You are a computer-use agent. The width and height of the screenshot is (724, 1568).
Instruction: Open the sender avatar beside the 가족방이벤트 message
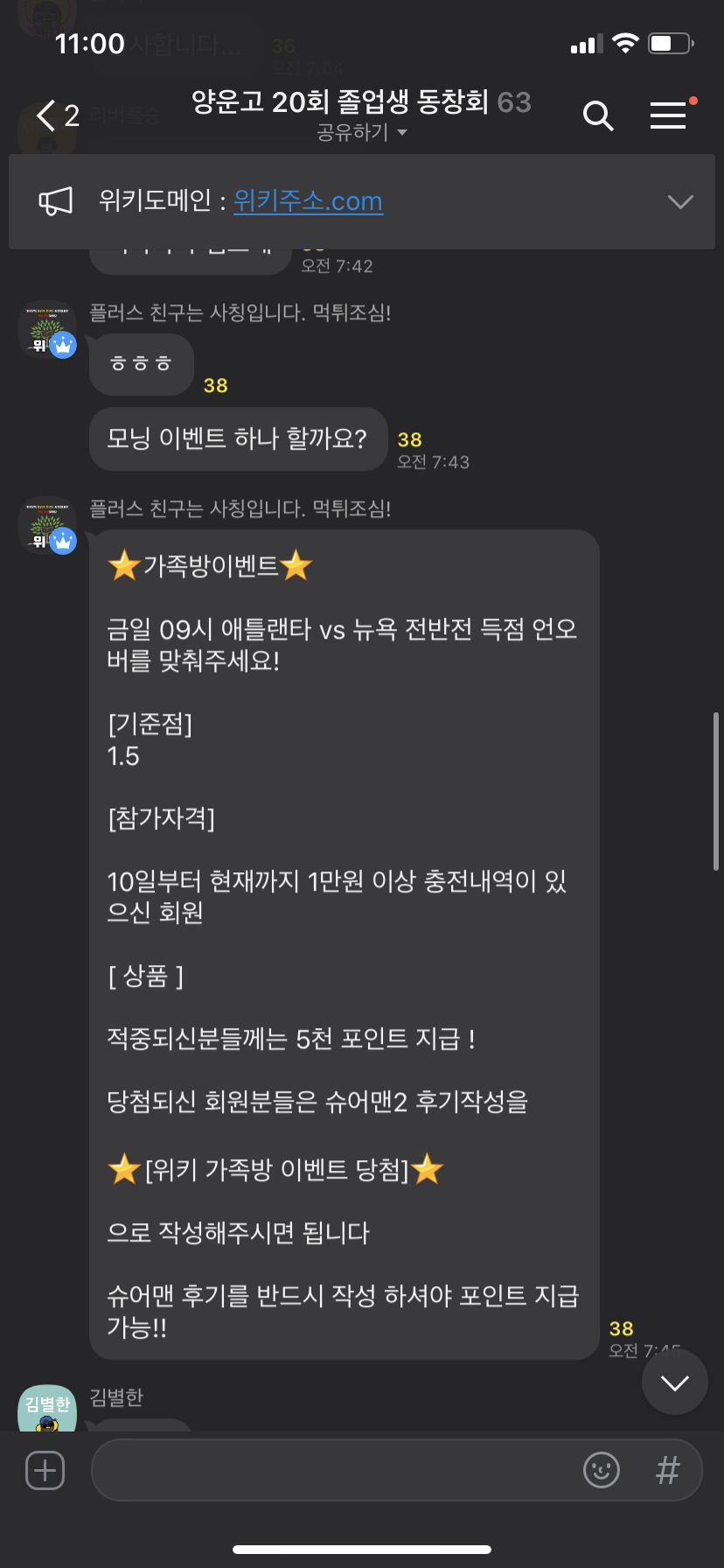[47, 526]
